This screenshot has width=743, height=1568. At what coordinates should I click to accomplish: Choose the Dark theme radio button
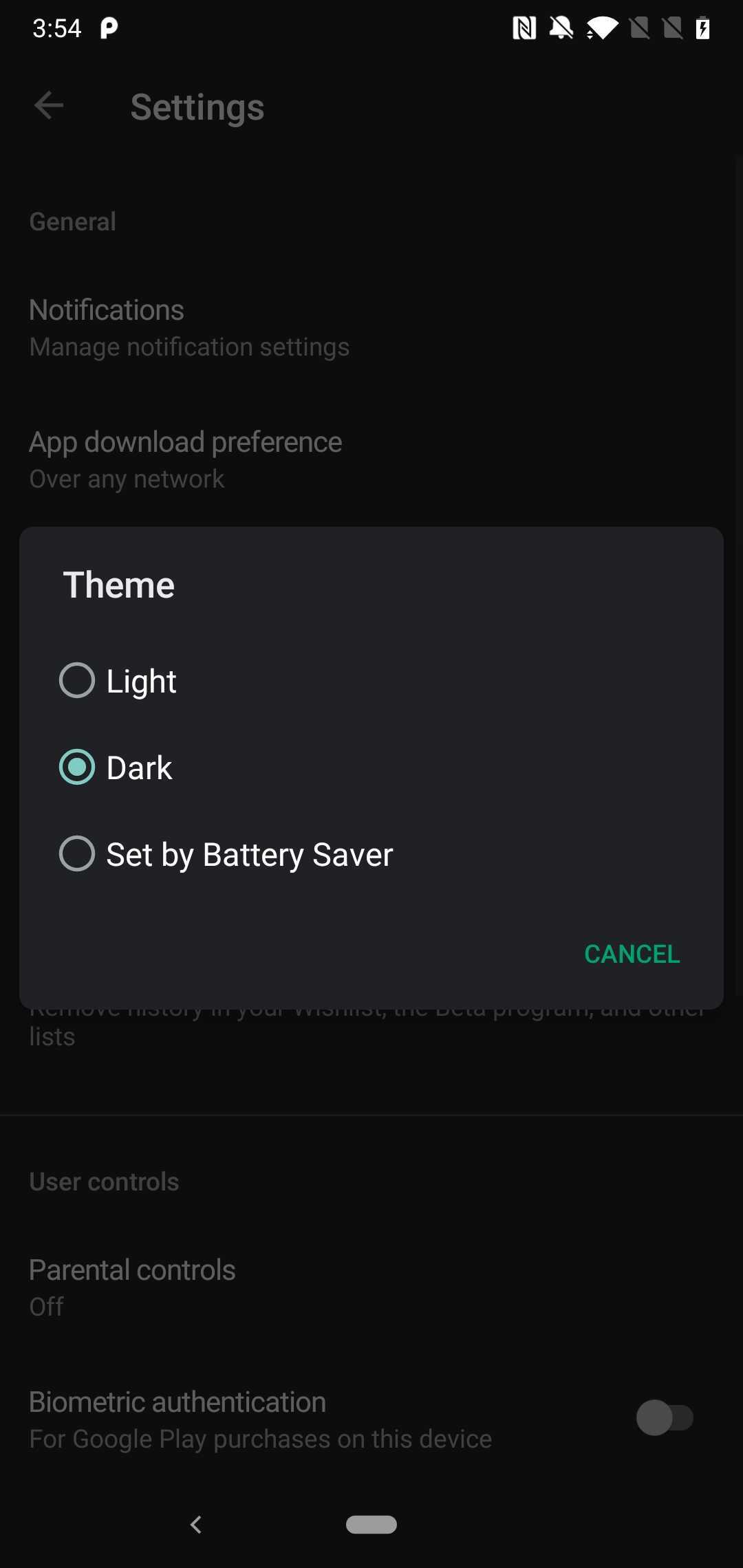(77, 767)
